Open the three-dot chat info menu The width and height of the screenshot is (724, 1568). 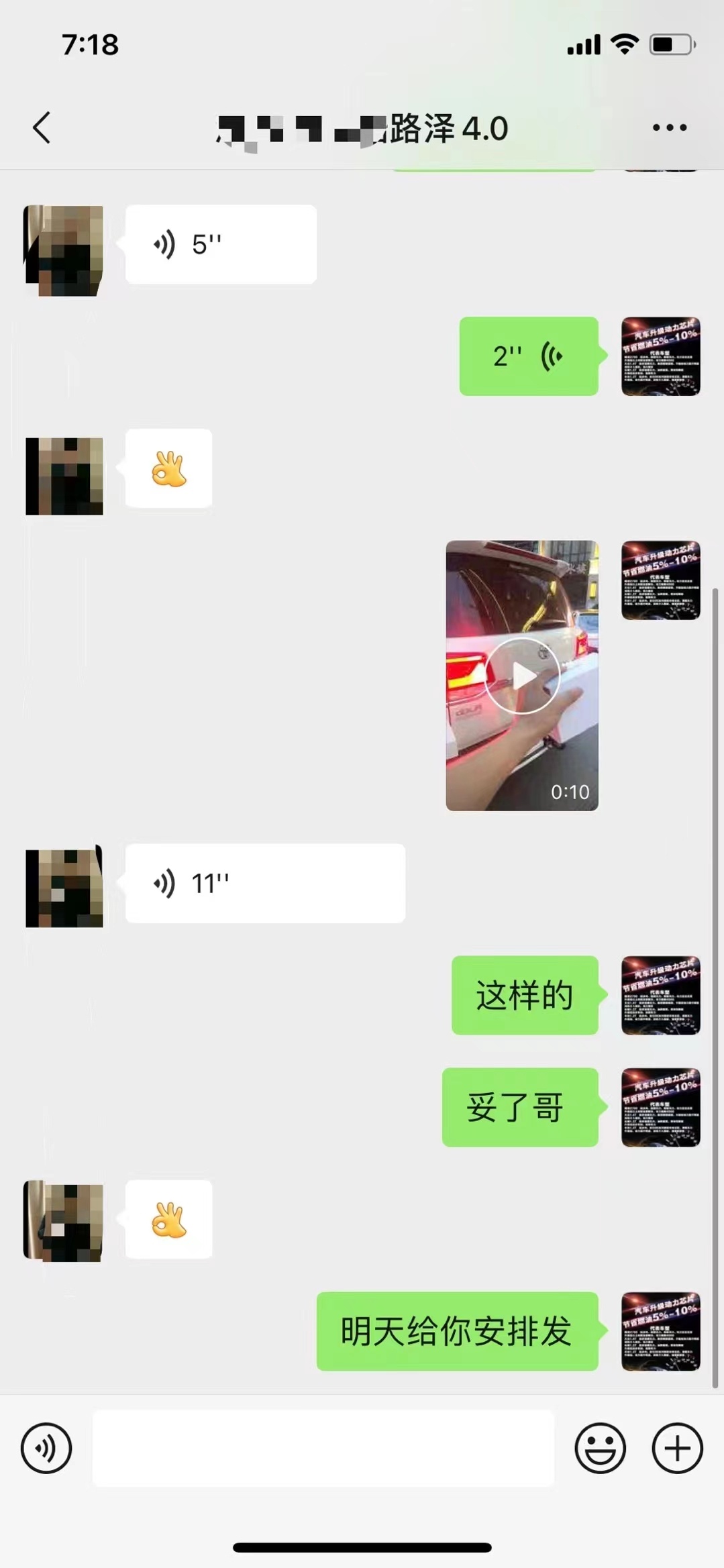pyautogui.click(x=669, y=127)
